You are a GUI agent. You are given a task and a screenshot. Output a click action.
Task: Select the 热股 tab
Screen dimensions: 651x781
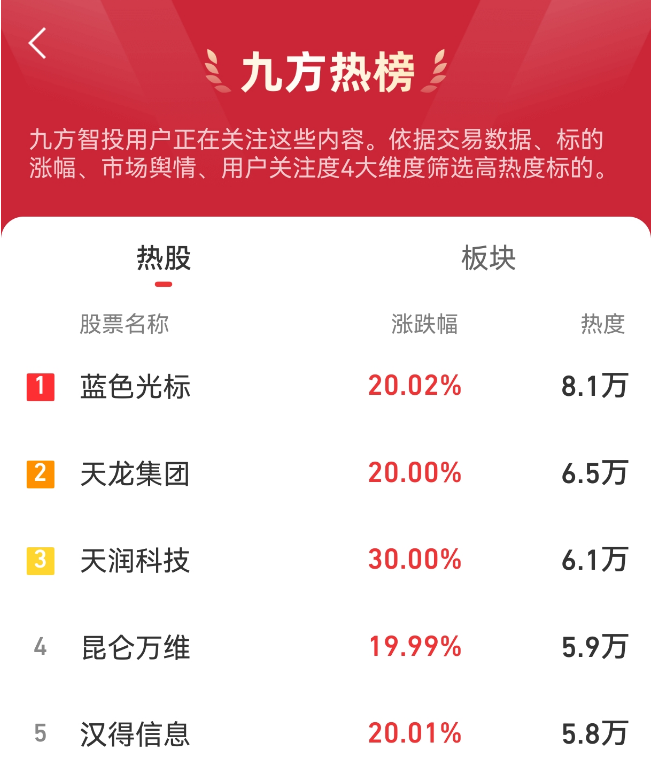coord(163,259)
